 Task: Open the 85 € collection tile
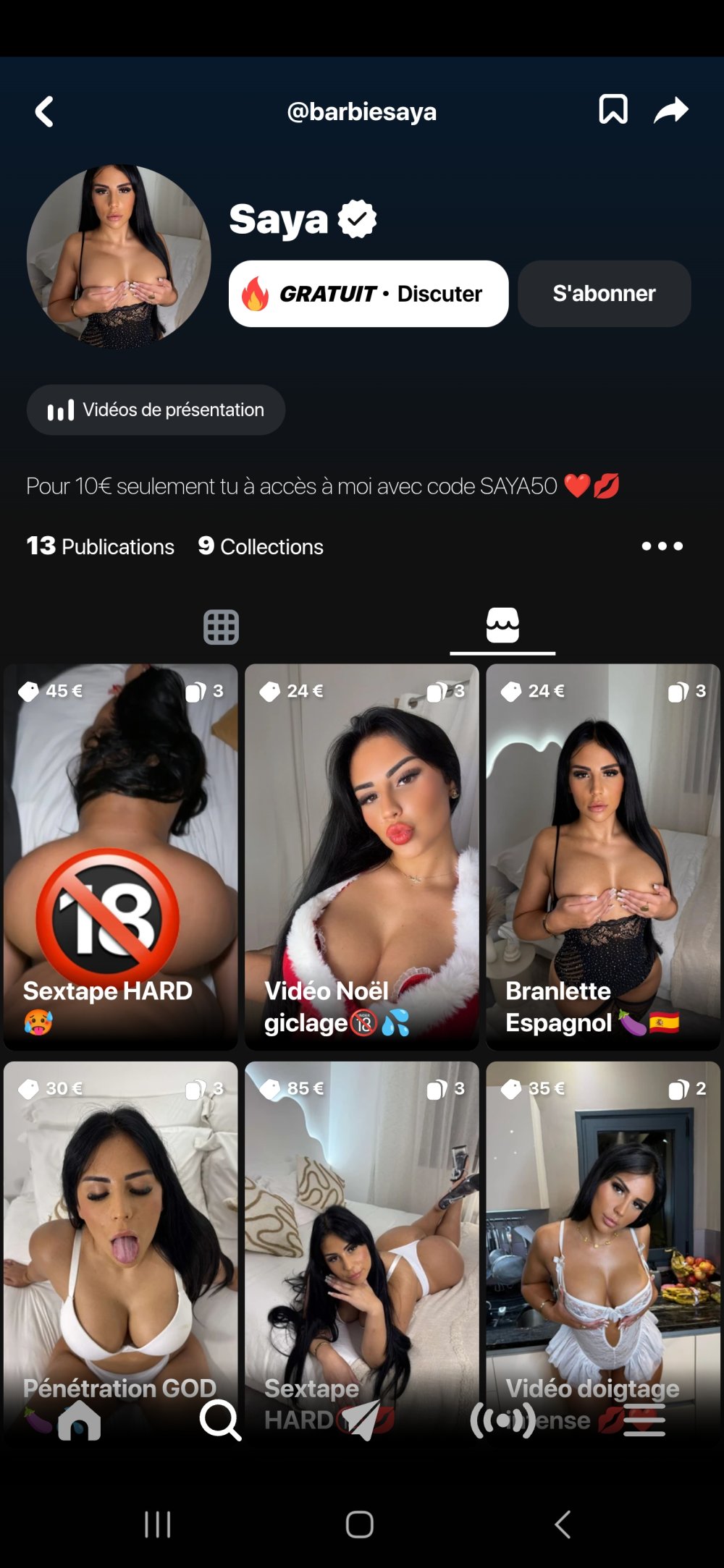pyautogui.click(x=361, y=1230)
